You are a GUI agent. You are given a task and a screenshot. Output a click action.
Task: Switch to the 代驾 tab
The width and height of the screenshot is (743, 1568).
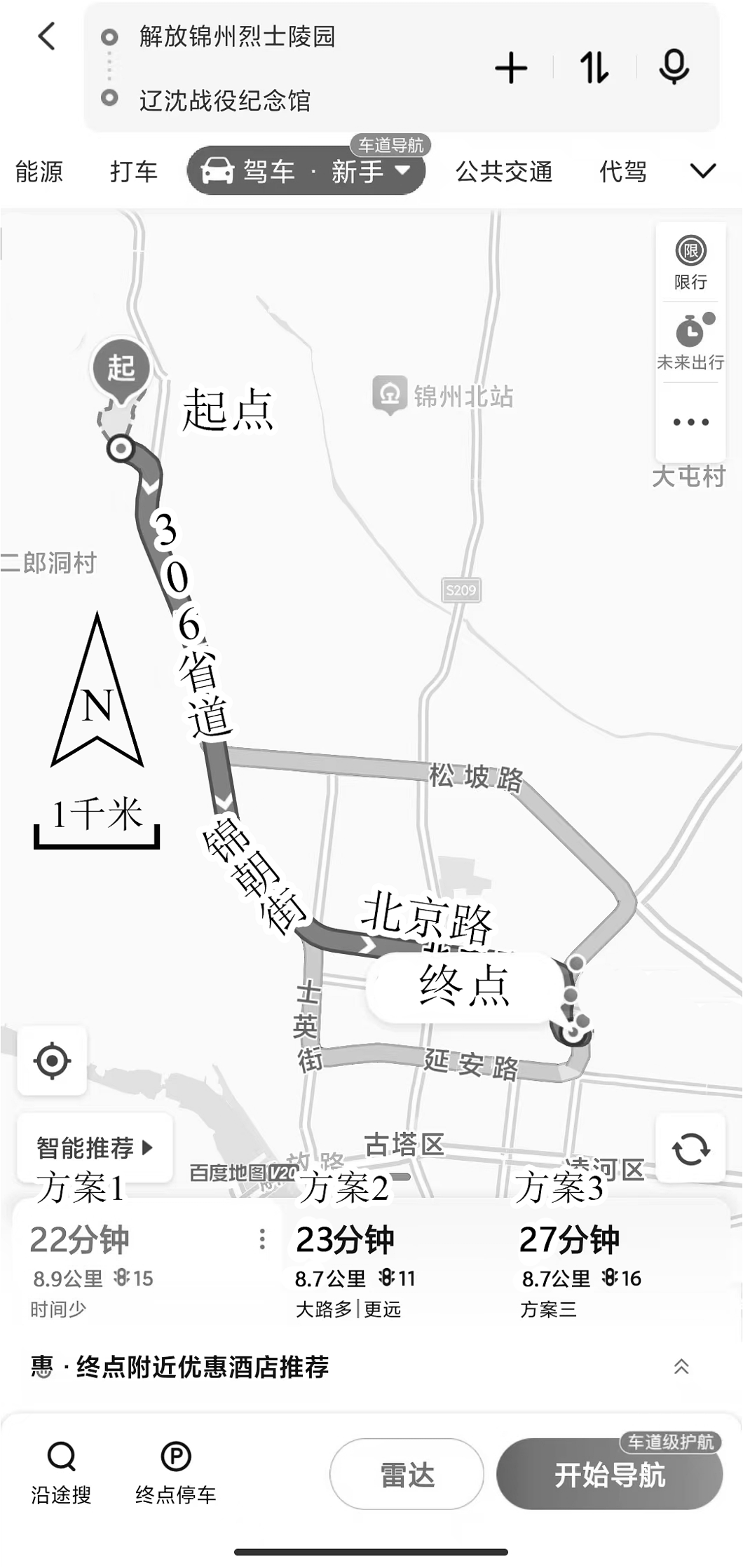point(622,171)
